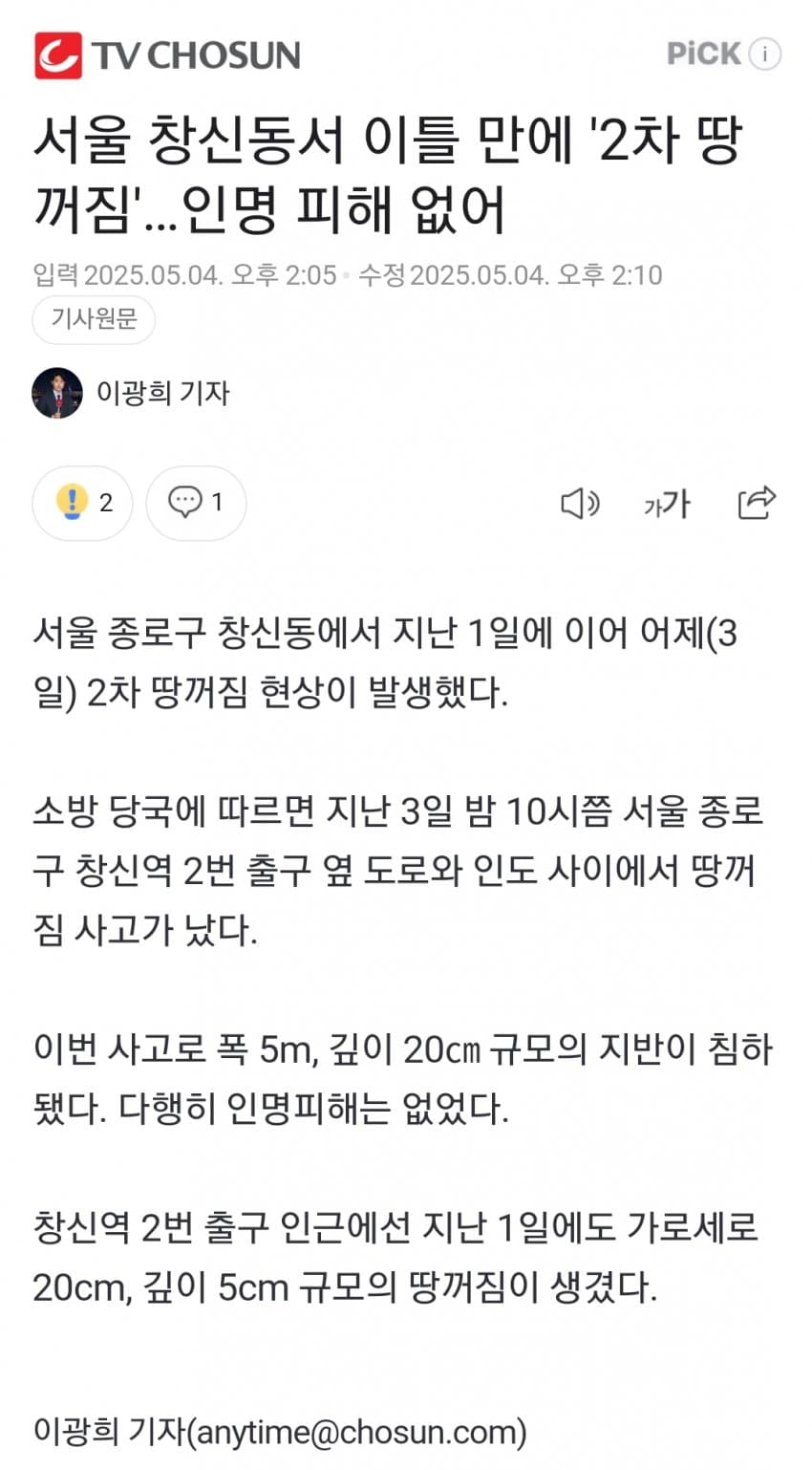Open the PiCK info icon
Screen dimensions: 812x1470
tap(763, 54)
